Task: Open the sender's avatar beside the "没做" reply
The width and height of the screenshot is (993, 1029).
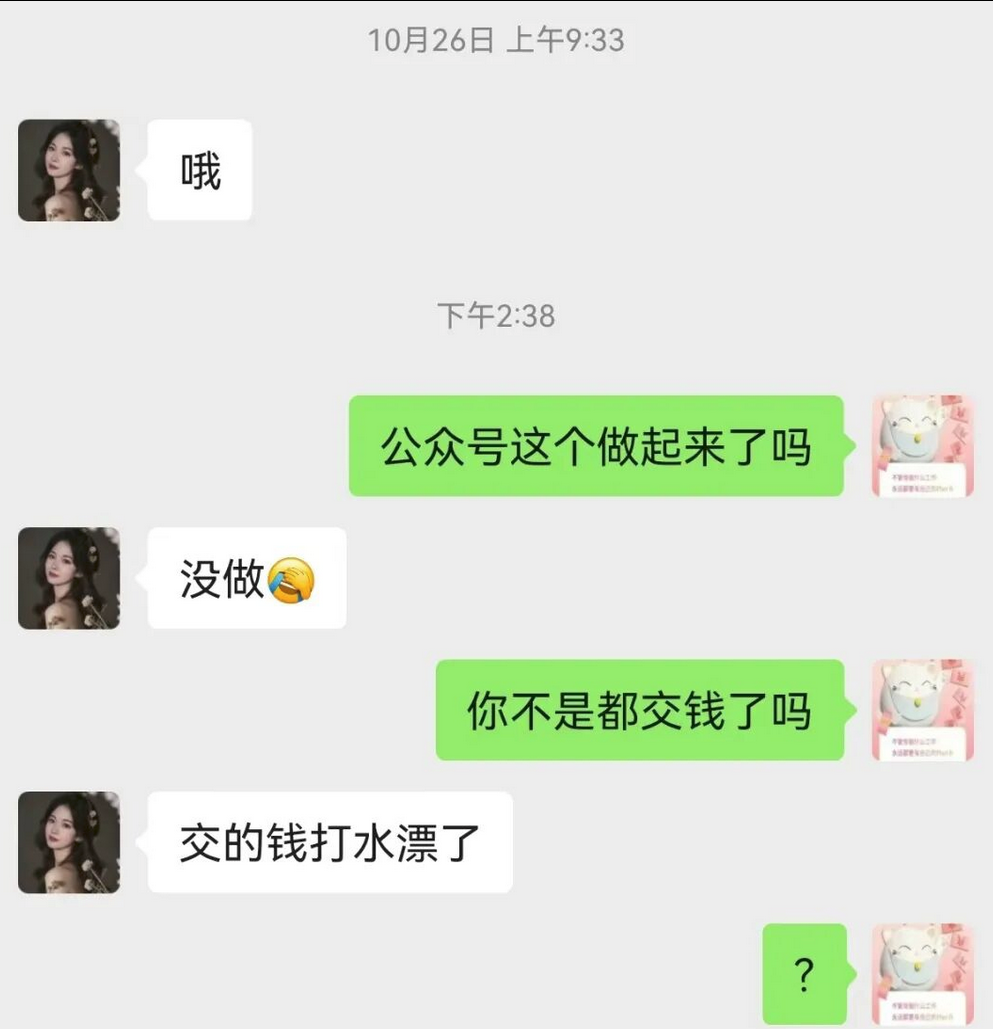Action: [x=68, y=580]
